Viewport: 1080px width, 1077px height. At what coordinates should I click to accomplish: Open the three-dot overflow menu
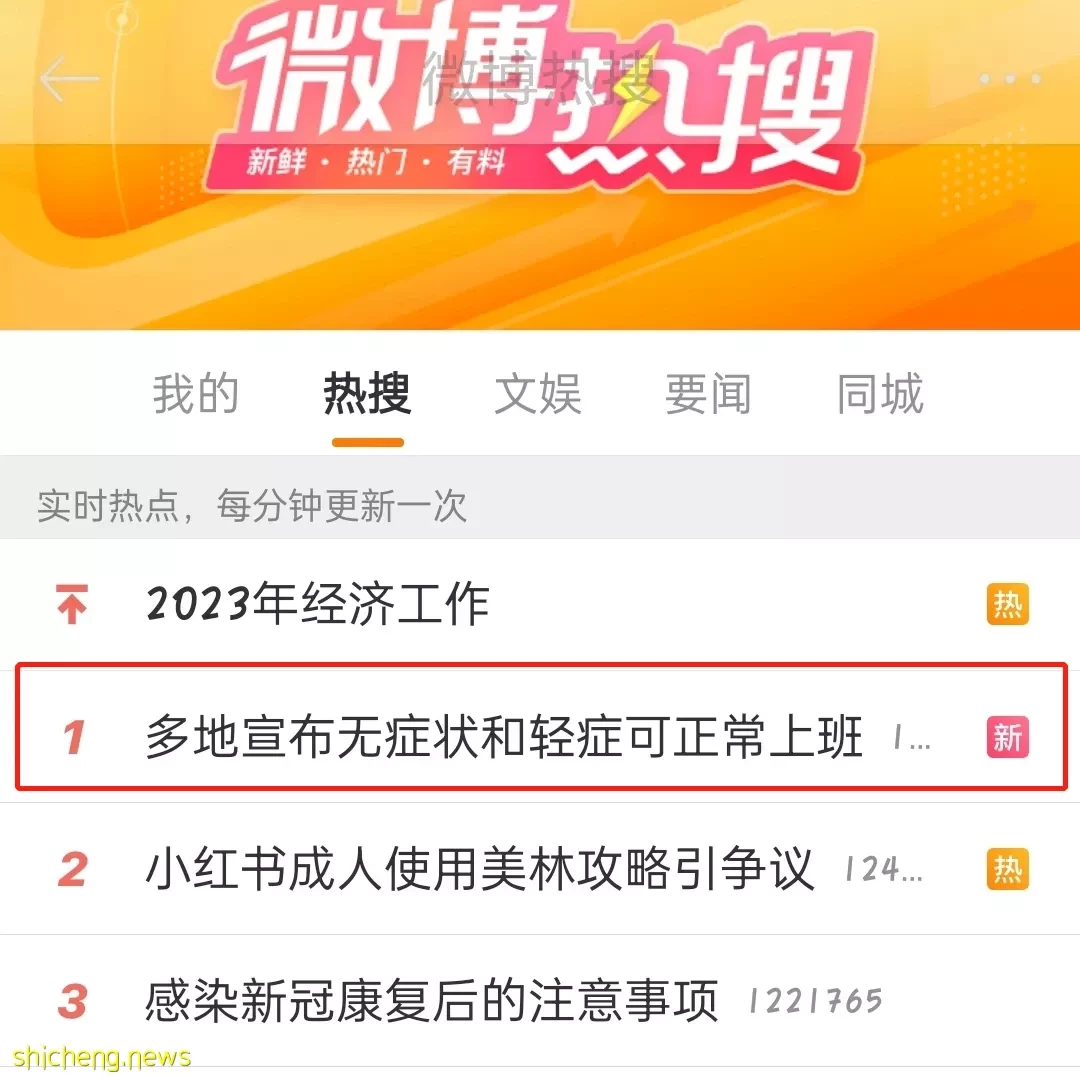[x=1010, y=80]
